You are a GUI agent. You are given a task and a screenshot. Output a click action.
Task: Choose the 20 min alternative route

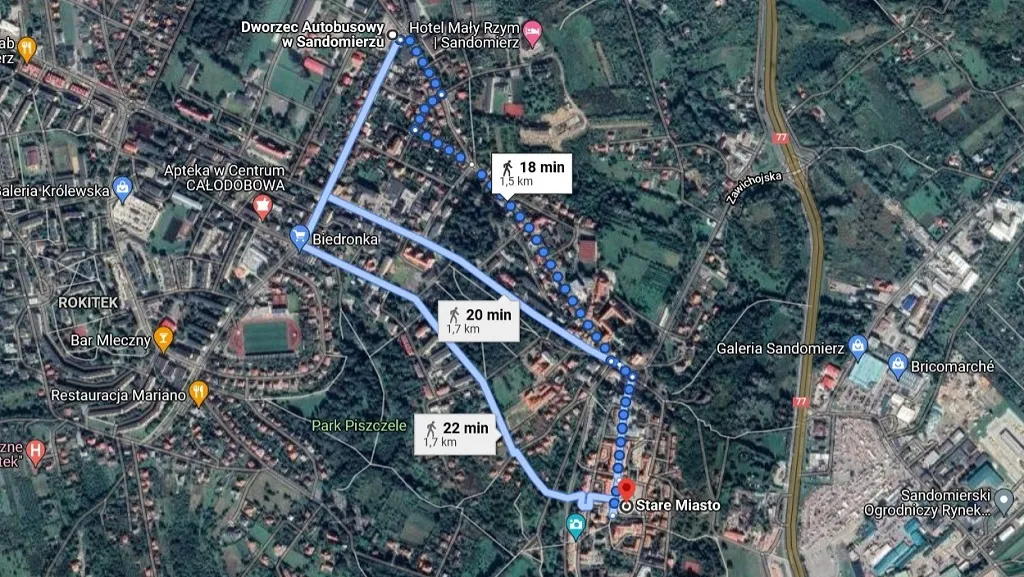click(x=478, y=320)
